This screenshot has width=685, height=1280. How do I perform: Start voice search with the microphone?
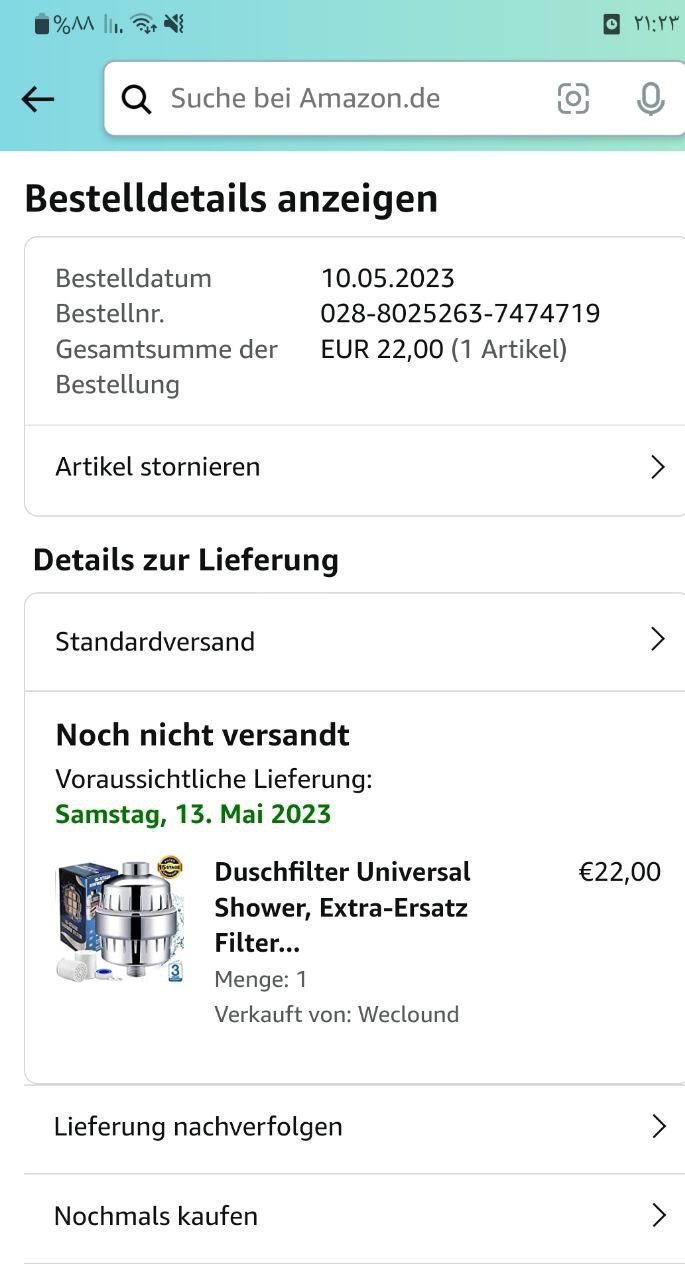pos(650,99)
